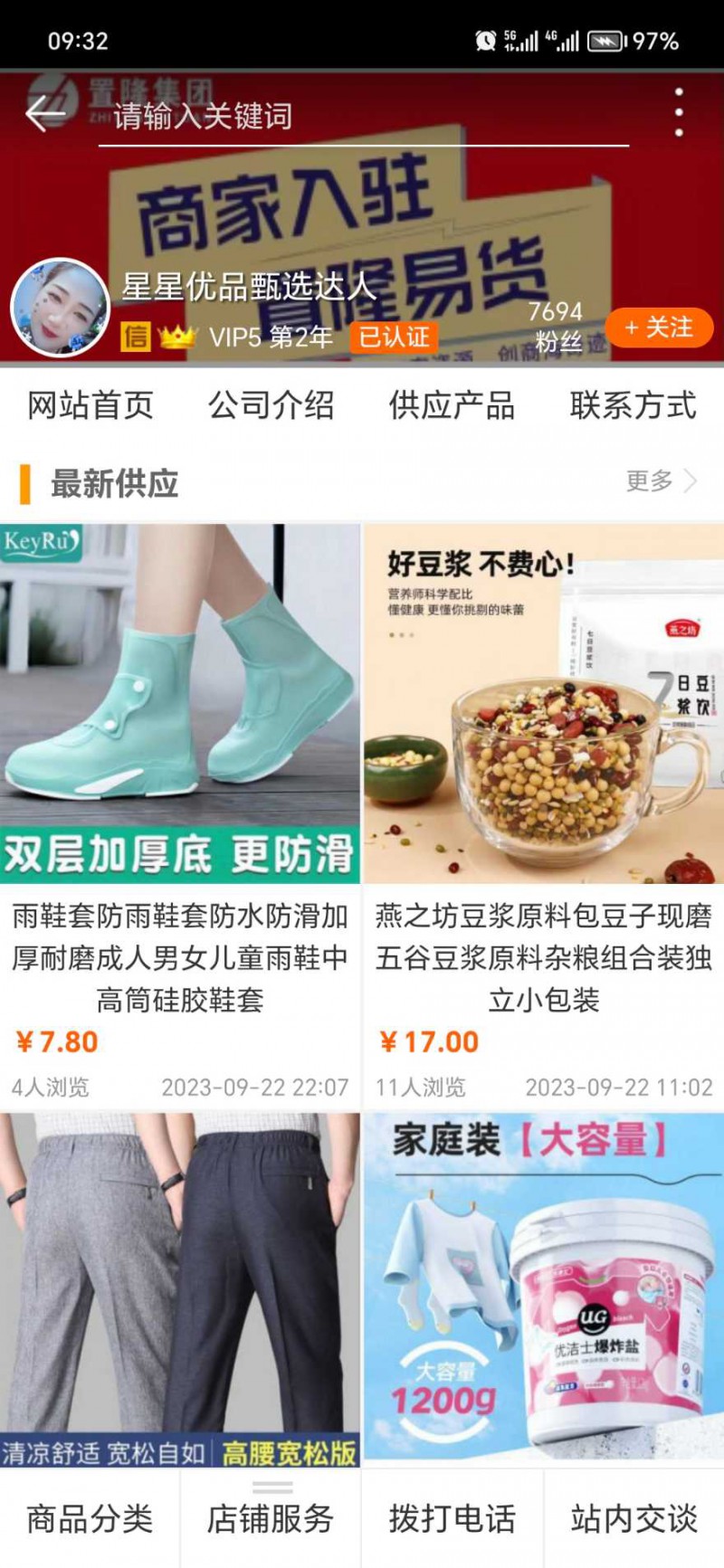Open the three-dot overflow menu

click(679, 113)
